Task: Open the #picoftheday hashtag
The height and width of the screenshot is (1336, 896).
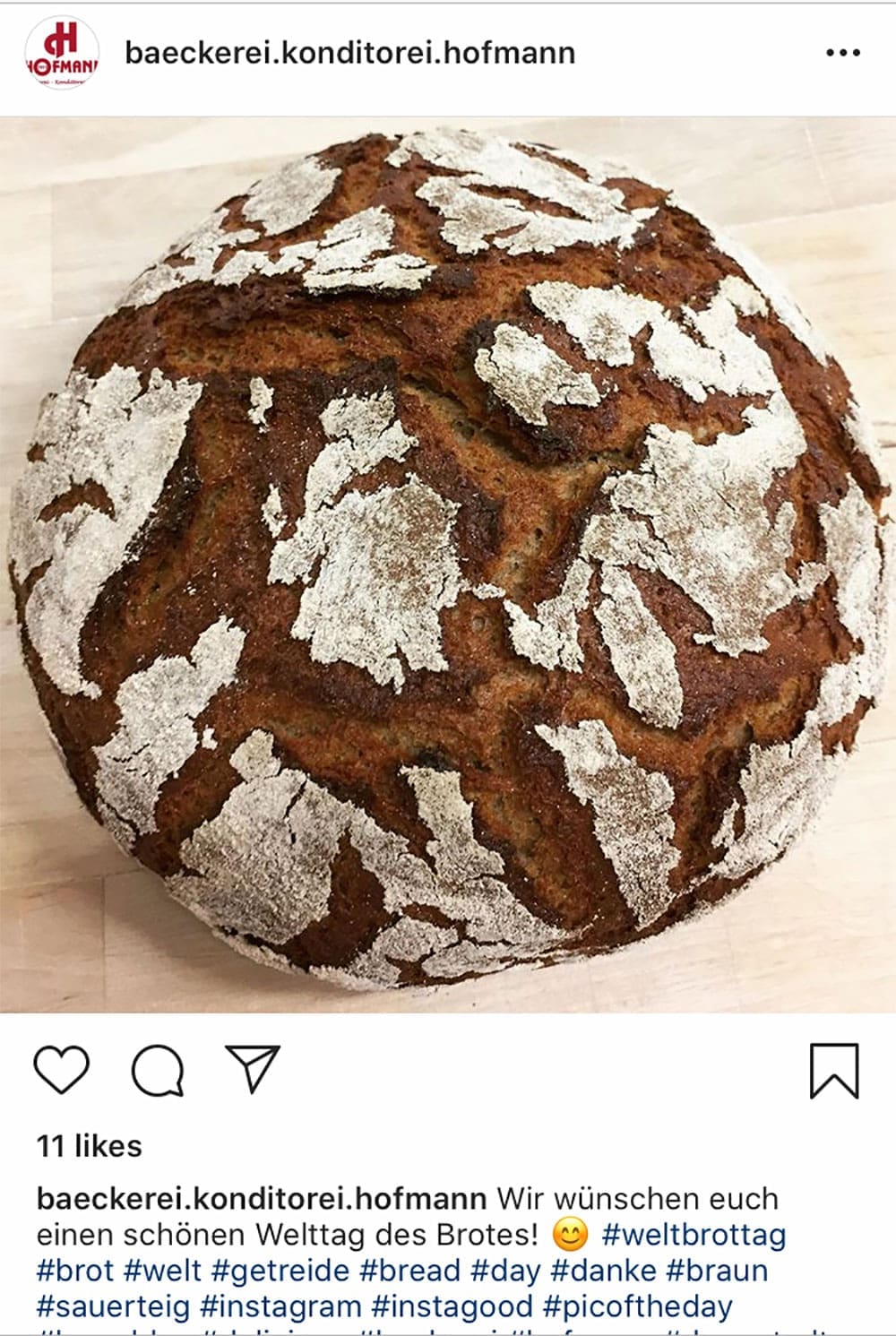Action: tap(637, 1306)
